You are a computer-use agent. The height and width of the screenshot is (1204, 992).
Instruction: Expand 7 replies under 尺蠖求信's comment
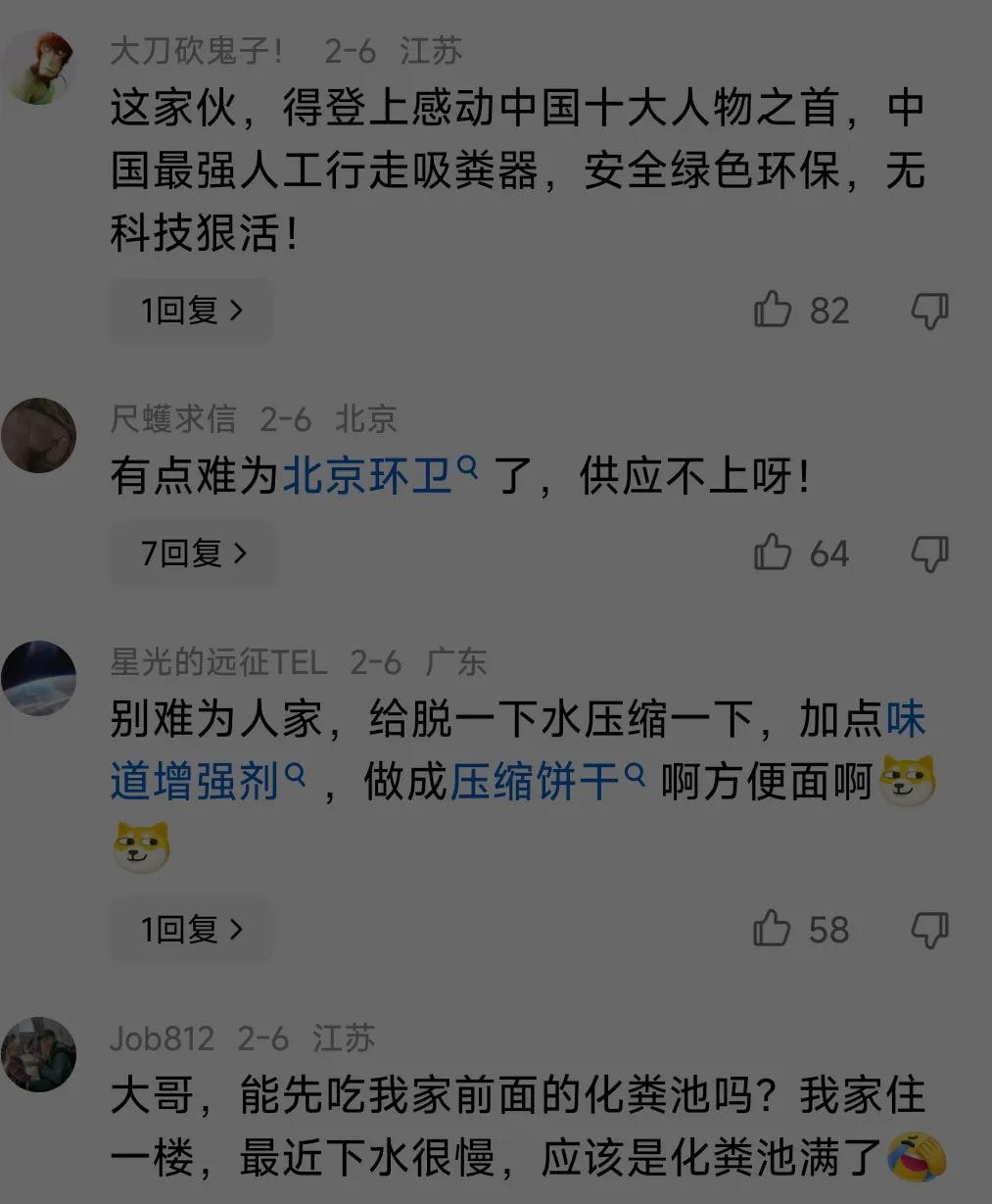193,554
